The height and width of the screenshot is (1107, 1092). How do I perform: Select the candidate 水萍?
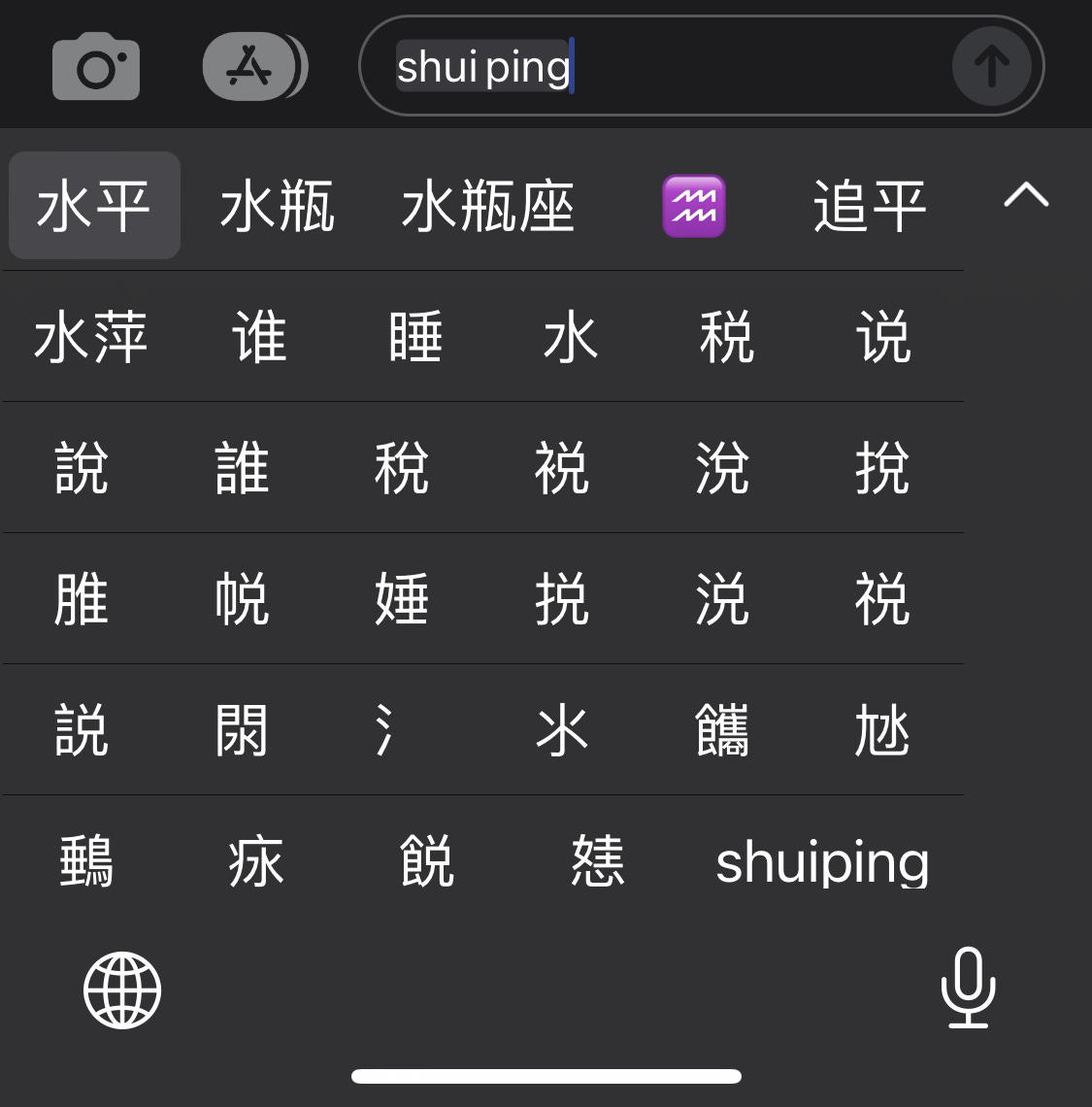[90, 337]
